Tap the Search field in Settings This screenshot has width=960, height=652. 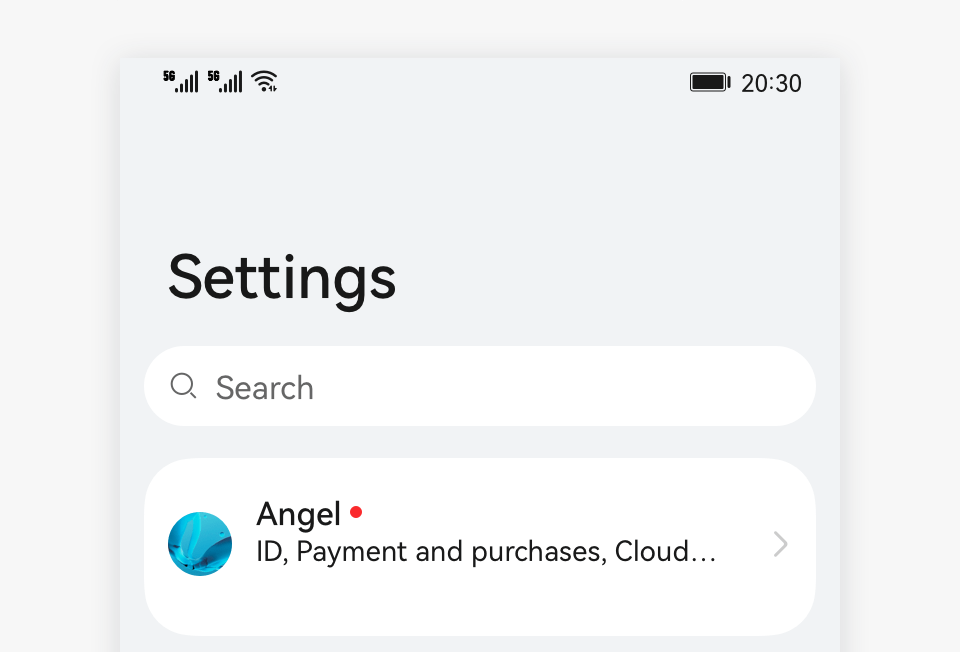pos(480,387)
